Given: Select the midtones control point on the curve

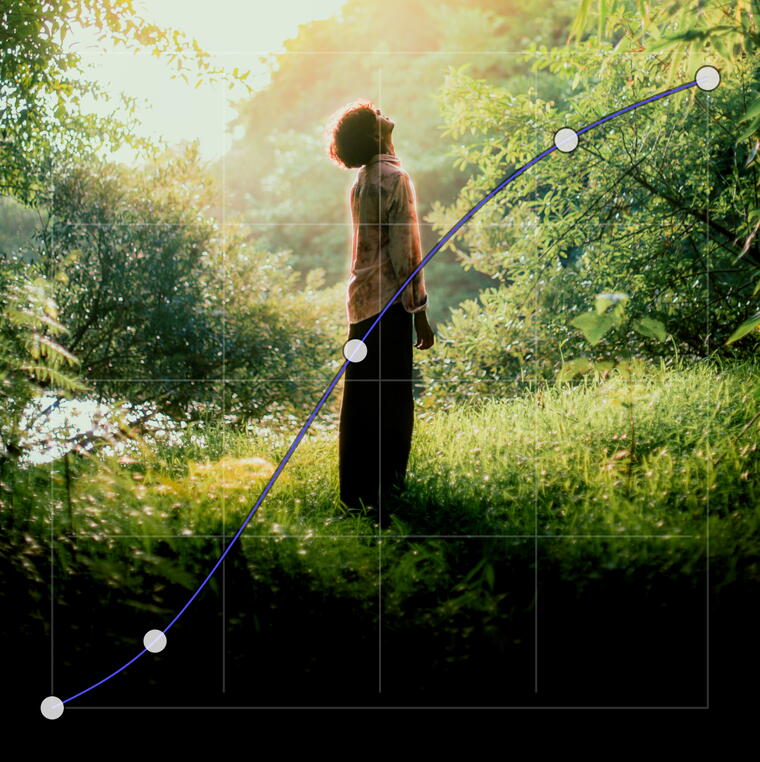Looking at the screenshot, I should click(x=355, y=351).
